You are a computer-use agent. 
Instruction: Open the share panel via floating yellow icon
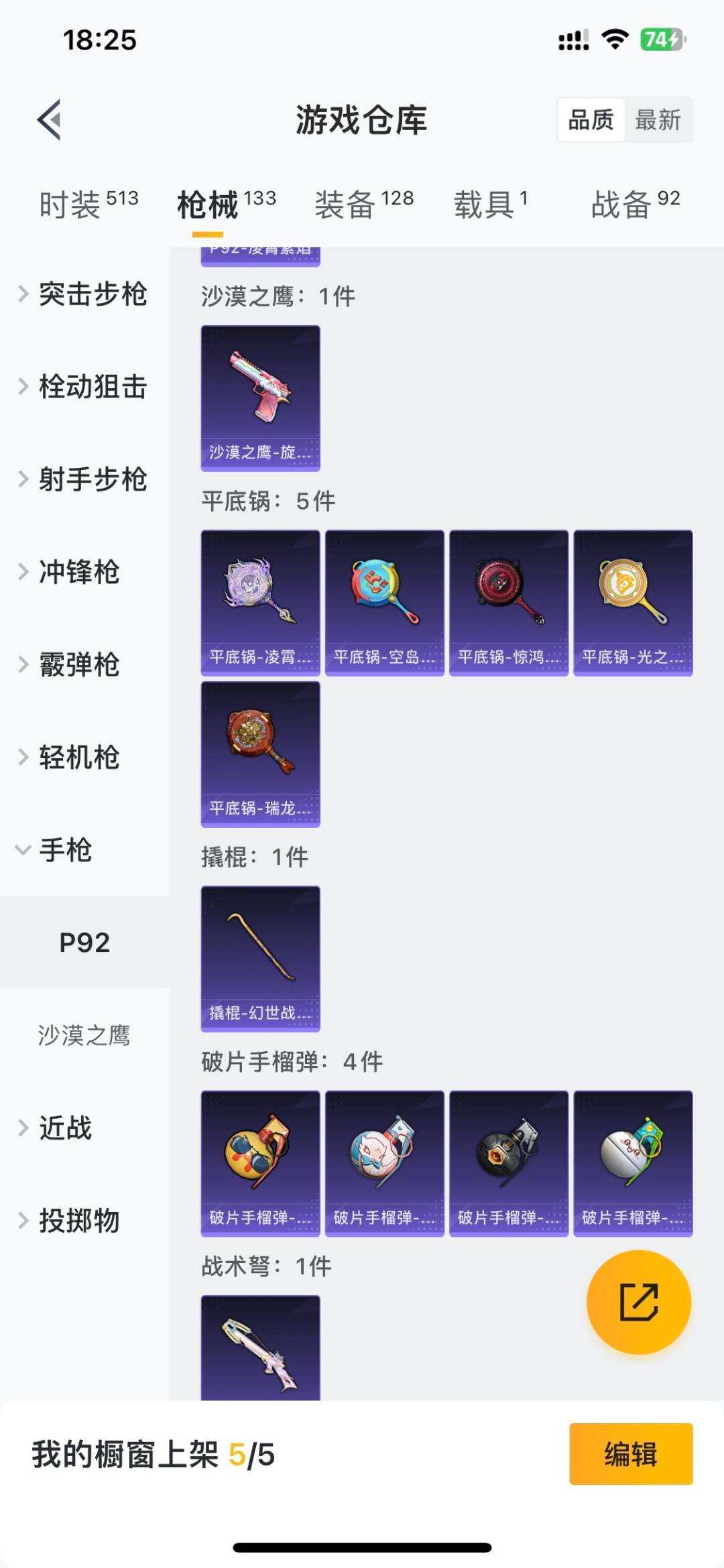(x=638, y=1301)
